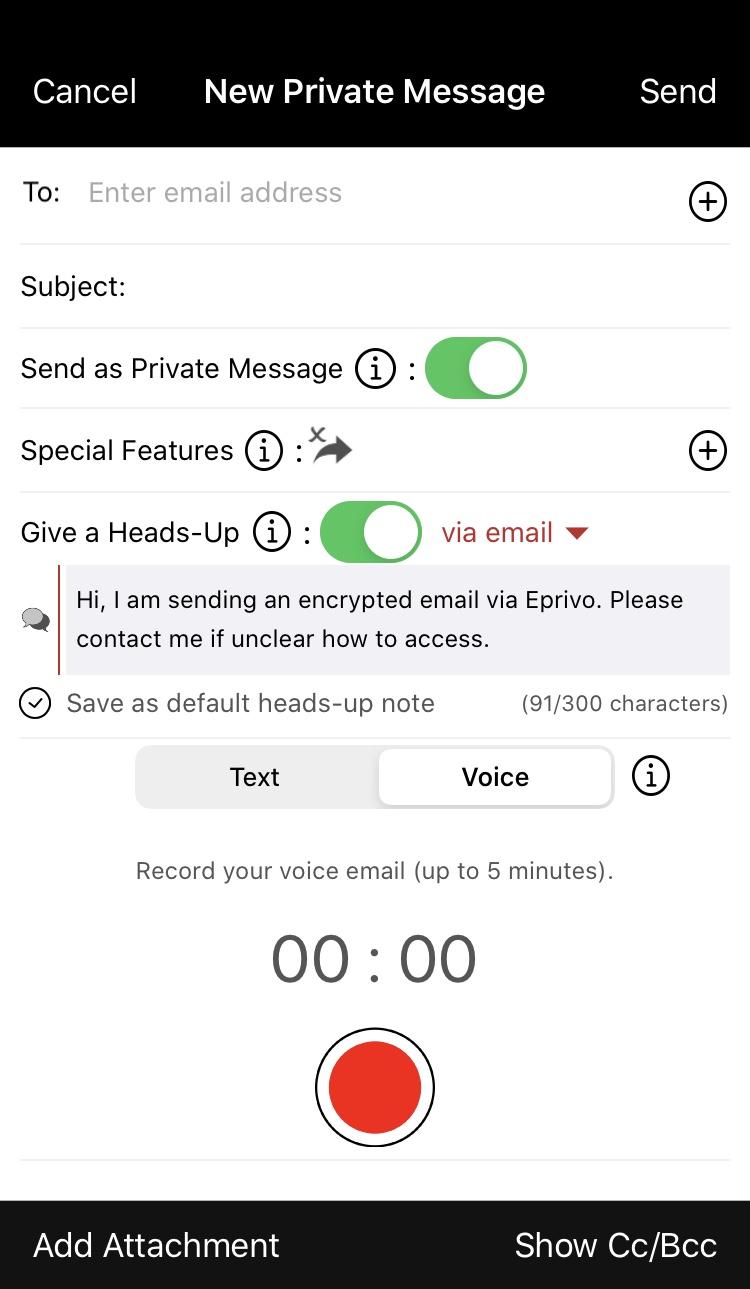Show info about Special Features

264,451
